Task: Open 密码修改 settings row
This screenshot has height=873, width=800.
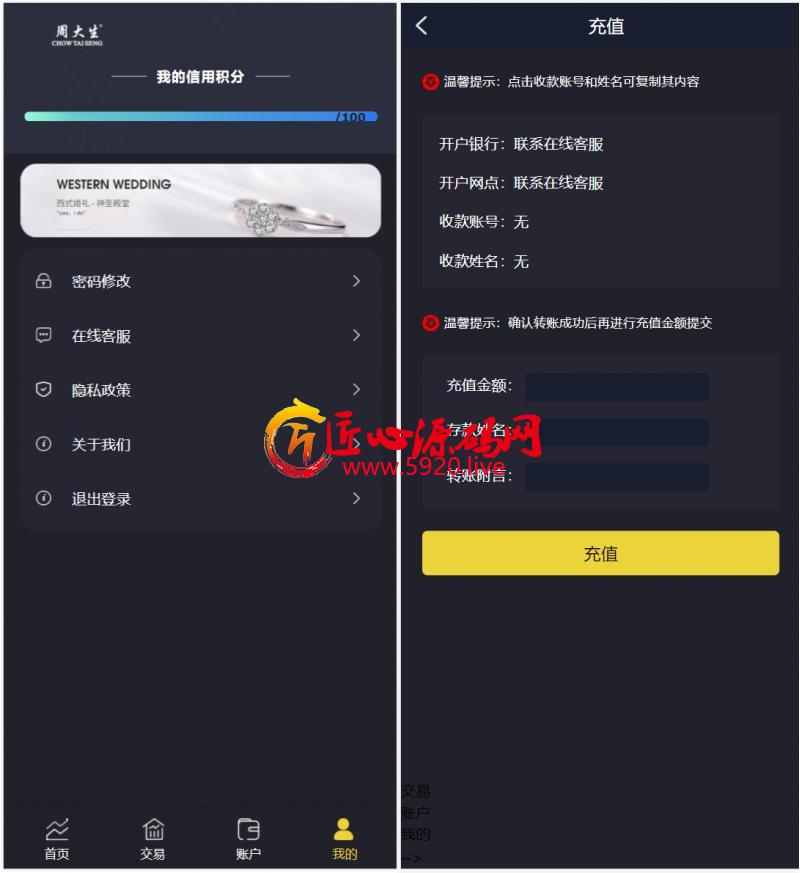Action: point(200,282)
